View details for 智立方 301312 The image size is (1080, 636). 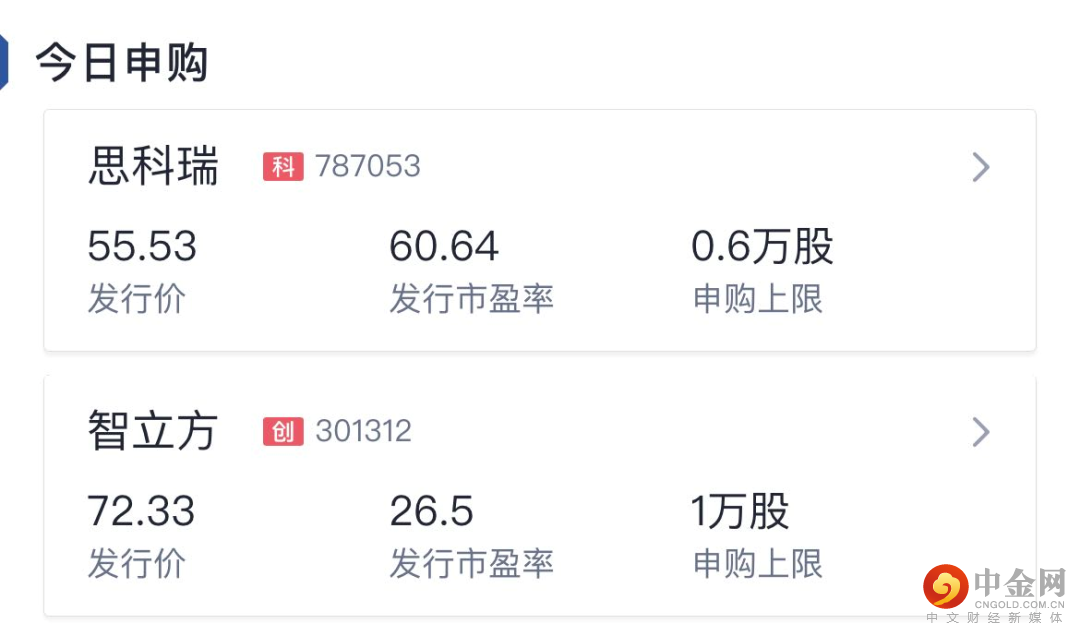point(980,432)
